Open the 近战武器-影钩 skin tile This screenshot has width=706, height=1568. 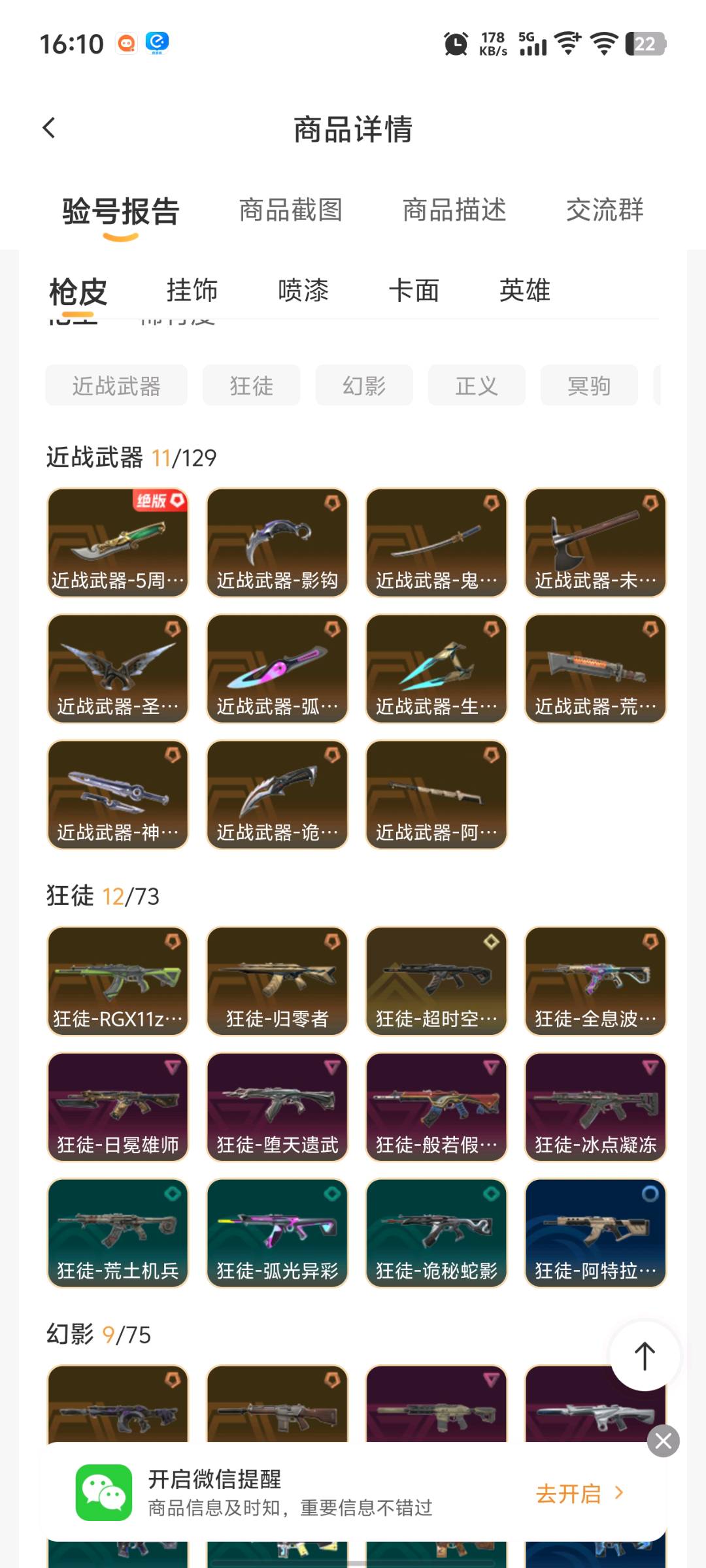point(277,542)
